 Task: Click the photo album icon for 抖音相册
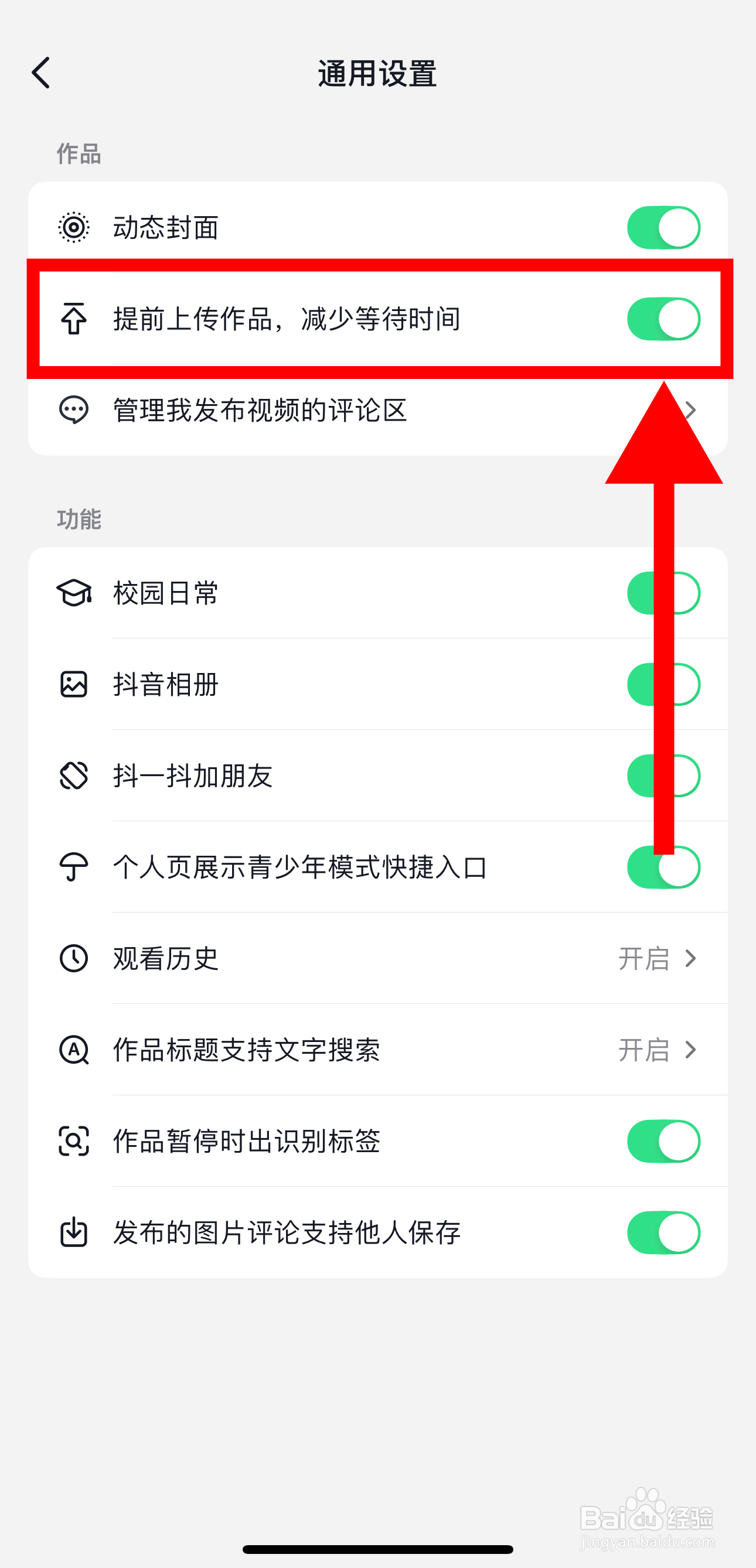[x=73, y=684]
